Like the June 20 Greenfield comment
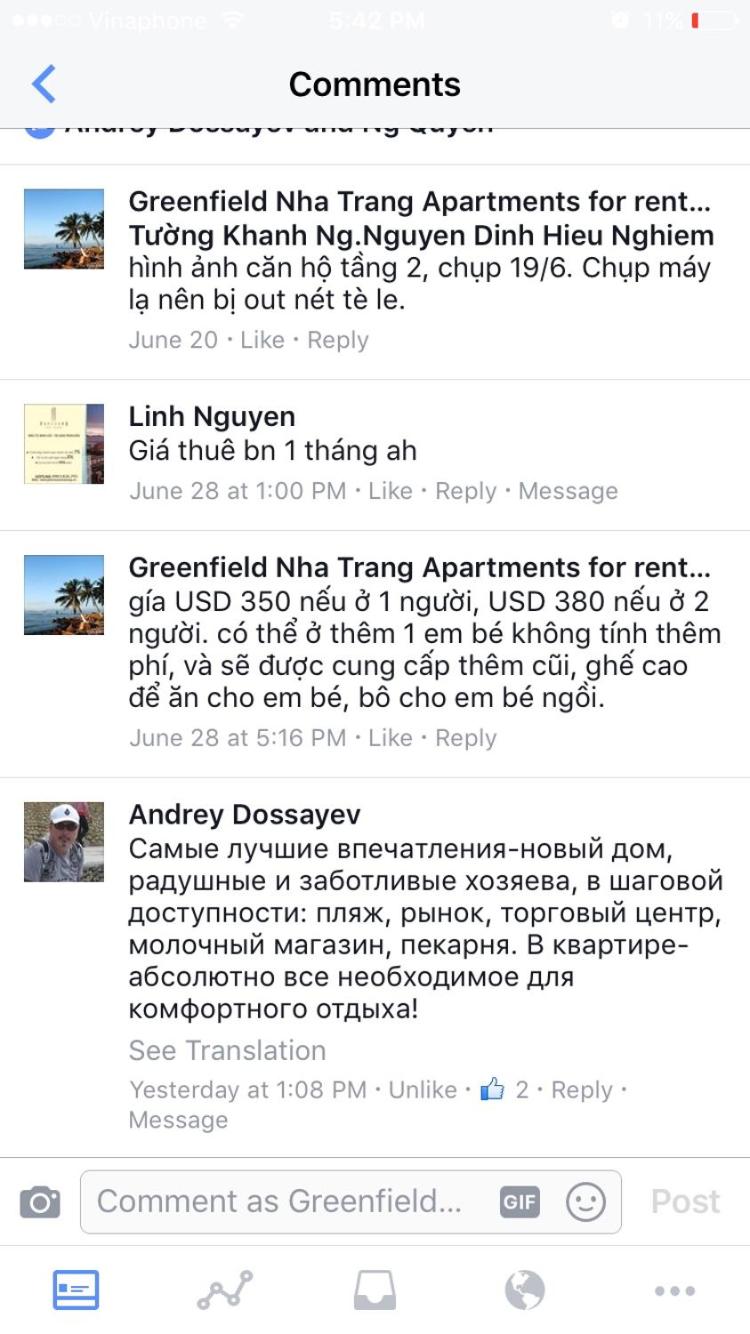This screenshot has height=1334, width=750. 262,340
